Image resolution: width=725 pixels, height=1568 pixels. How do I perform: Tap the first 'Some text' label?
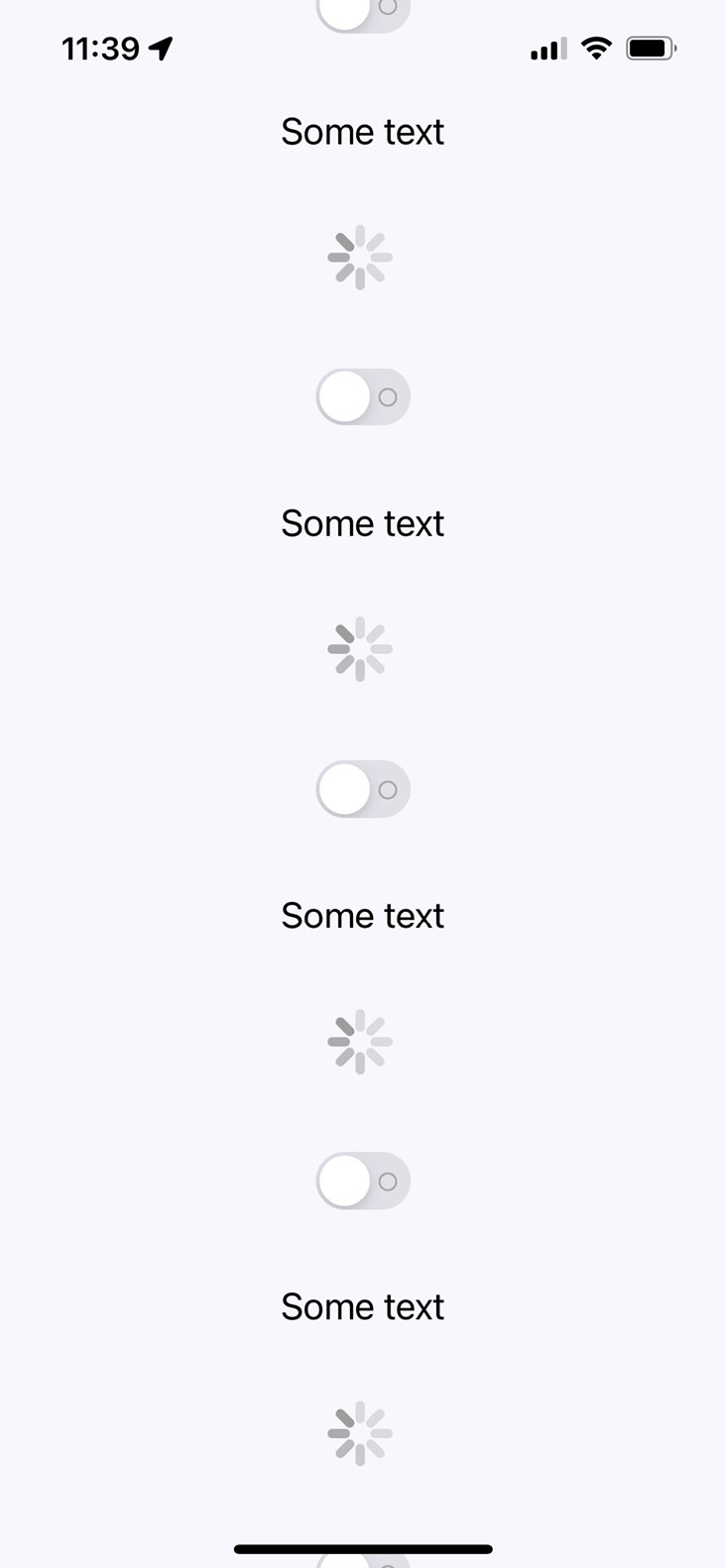pos(362,131)
